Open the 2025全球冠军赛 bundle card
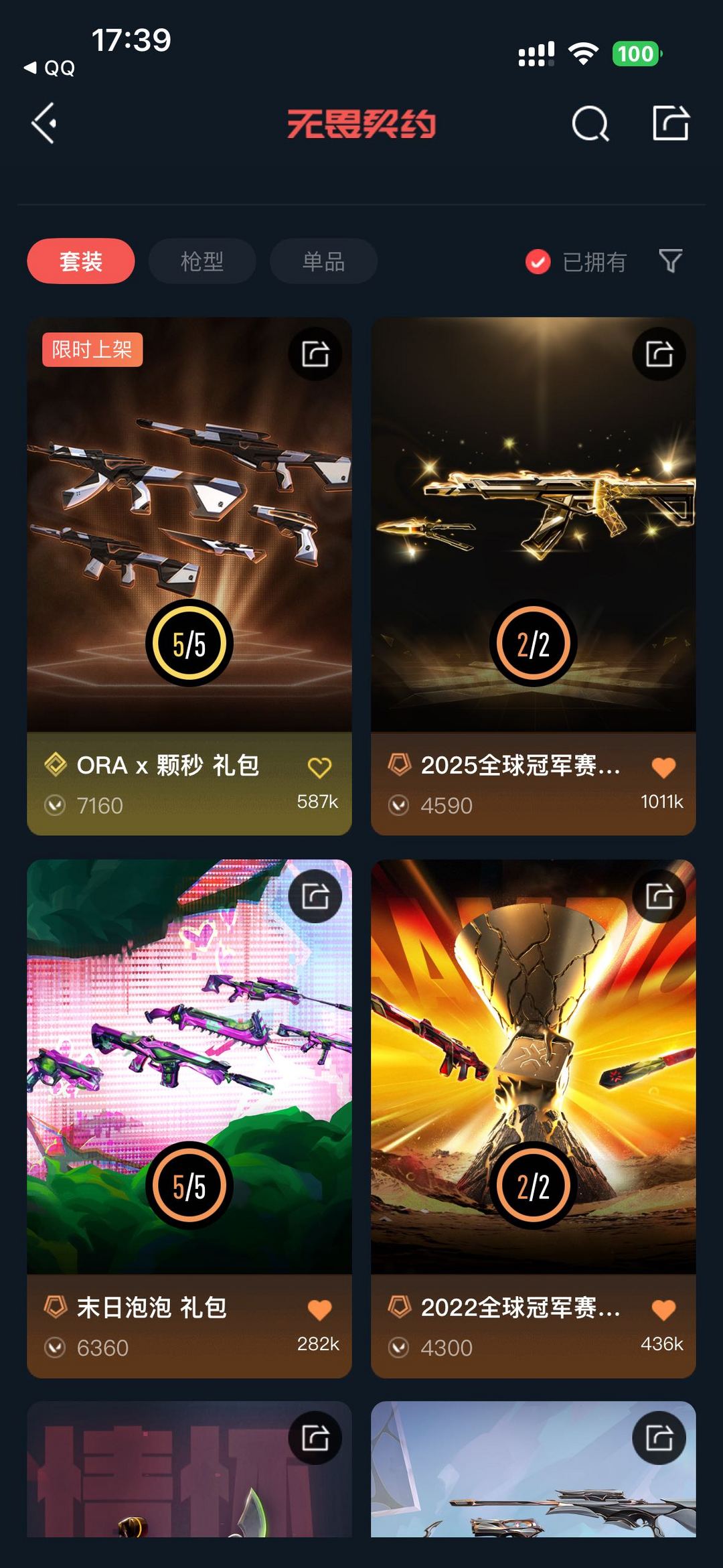The image size is (723, 1568). (533, 522)
